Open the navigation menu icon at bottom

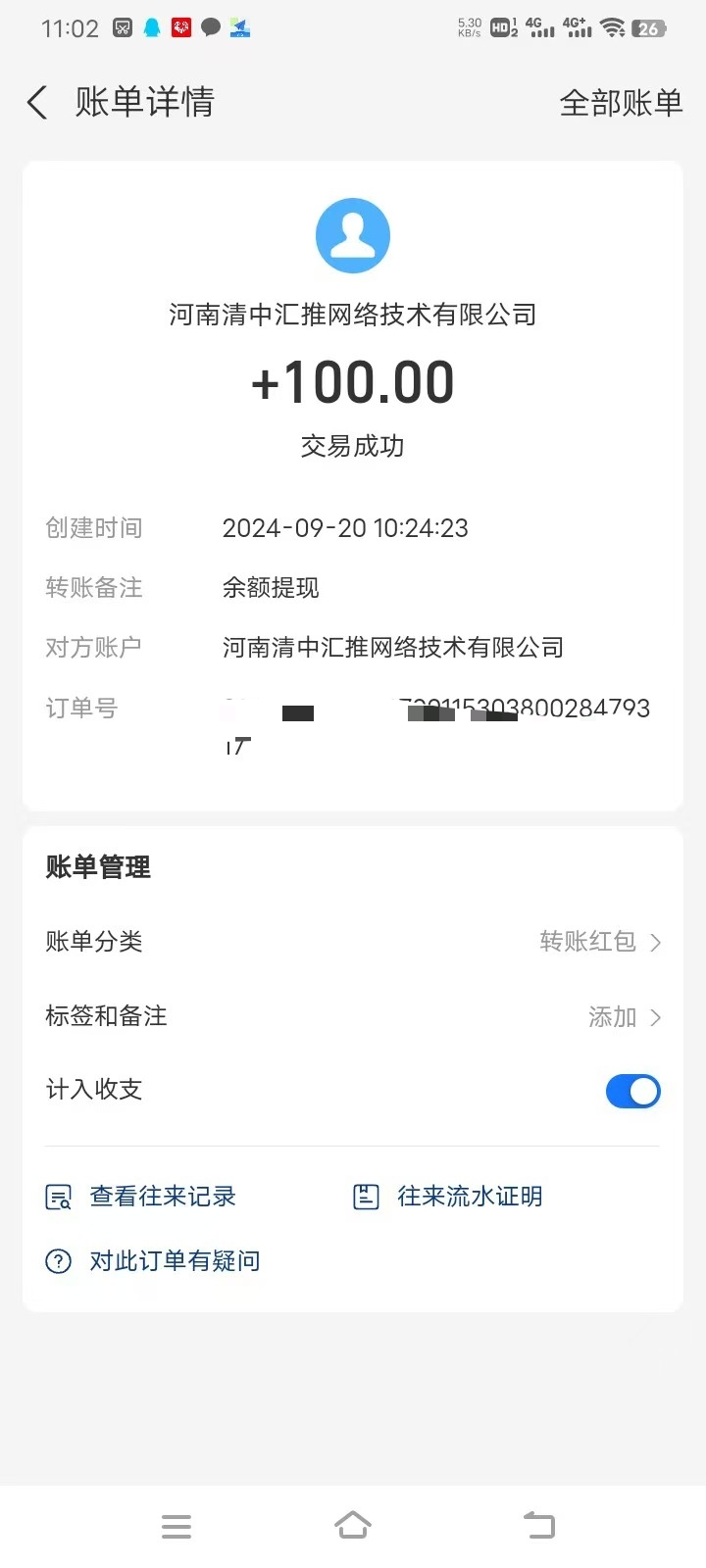pyautogui.click(x=176, y=1525)
